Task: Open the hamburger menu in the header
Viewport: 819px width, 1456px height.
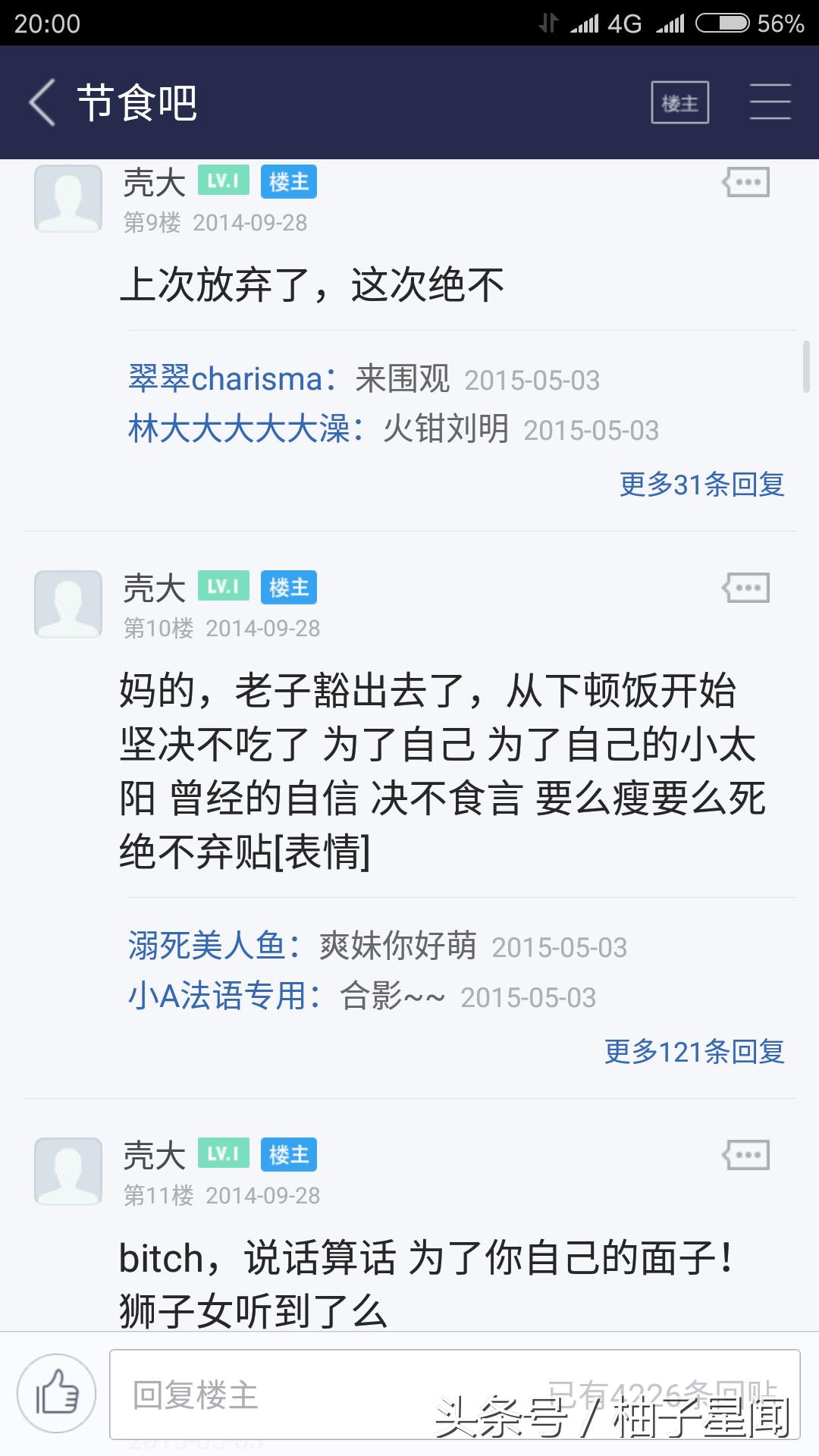Action: [x=770, y=102]
